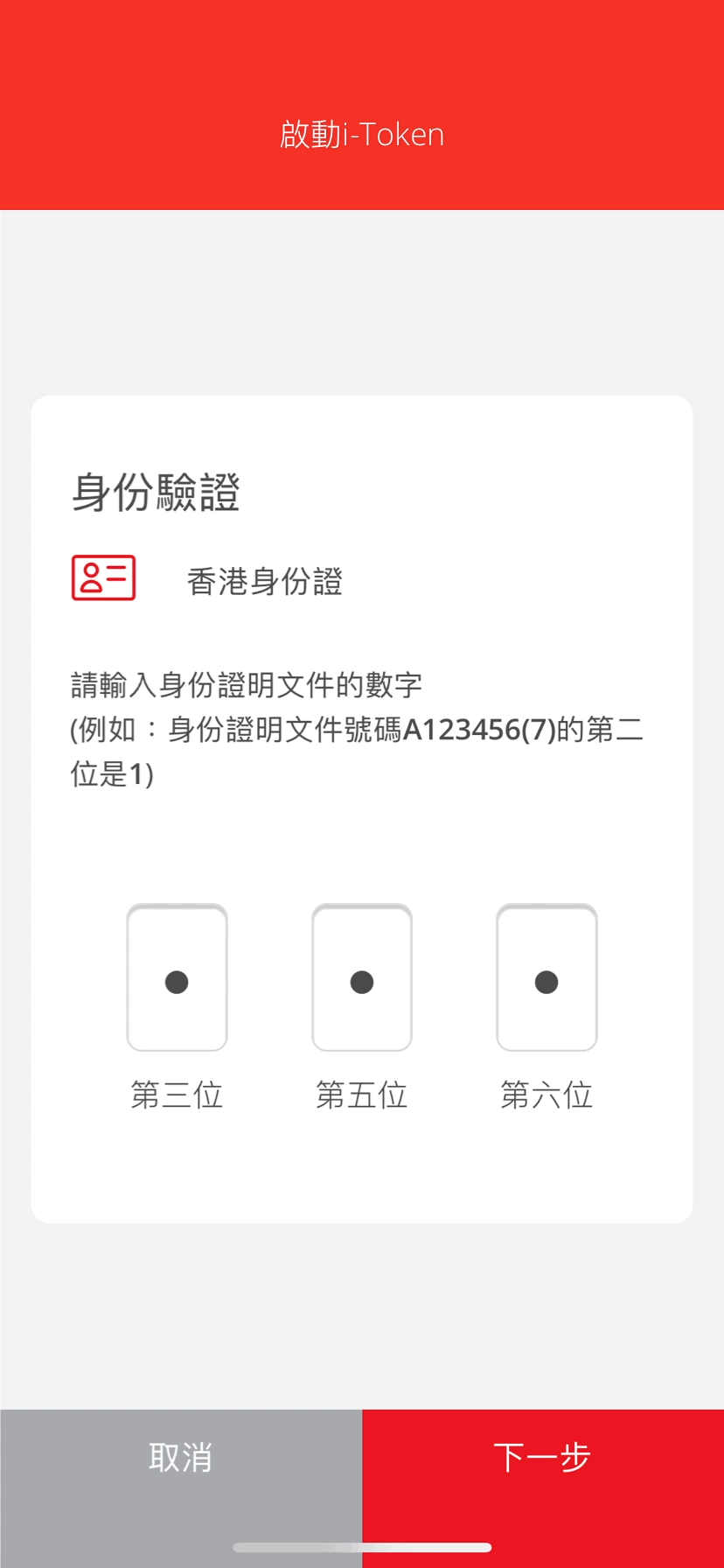Select the 第五位 digit input box
Viewport: 724px width, 1568px height.
362,977
